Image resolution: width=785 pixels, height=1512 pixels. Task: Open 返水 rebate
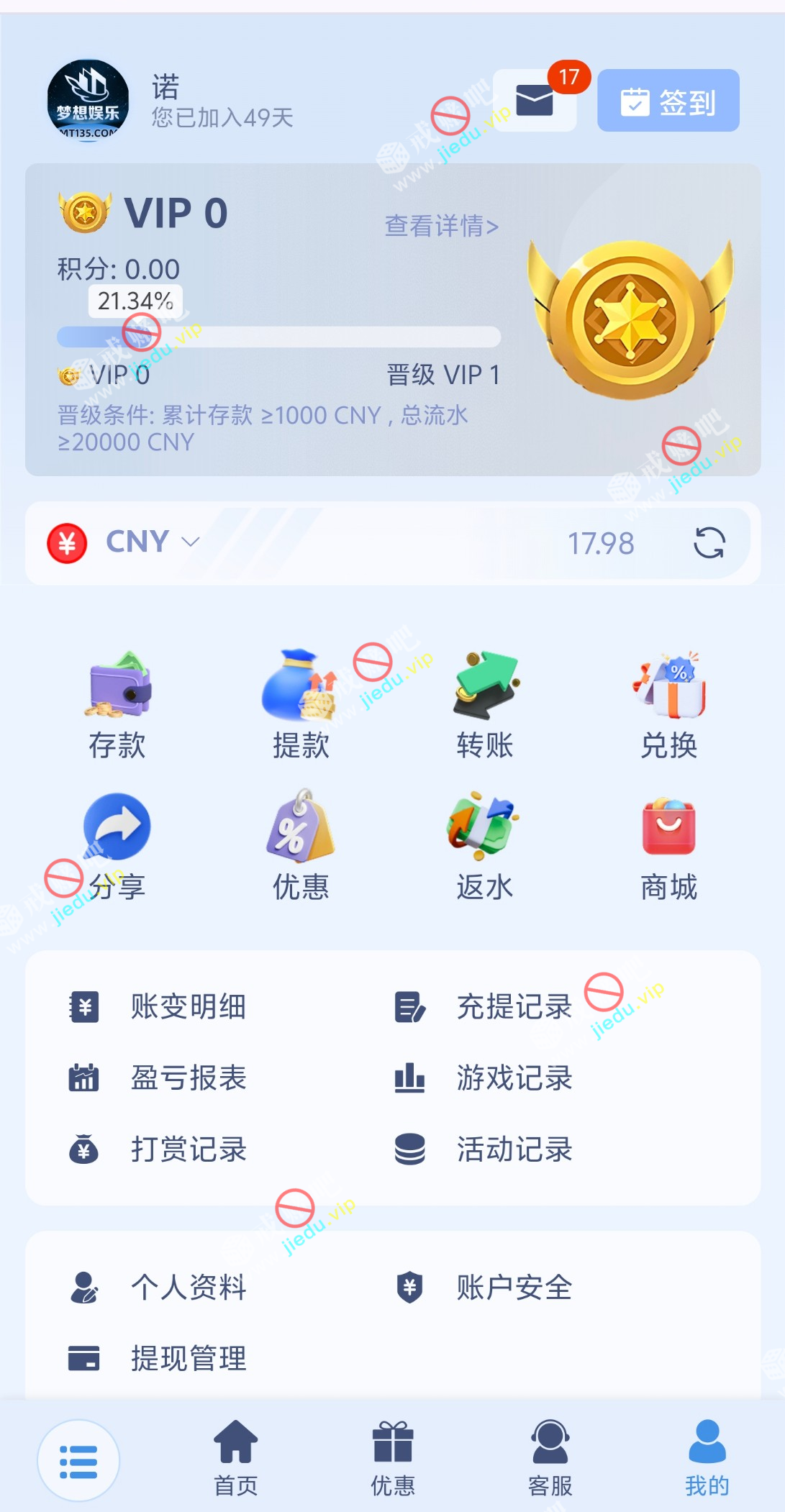pos(485,847)
